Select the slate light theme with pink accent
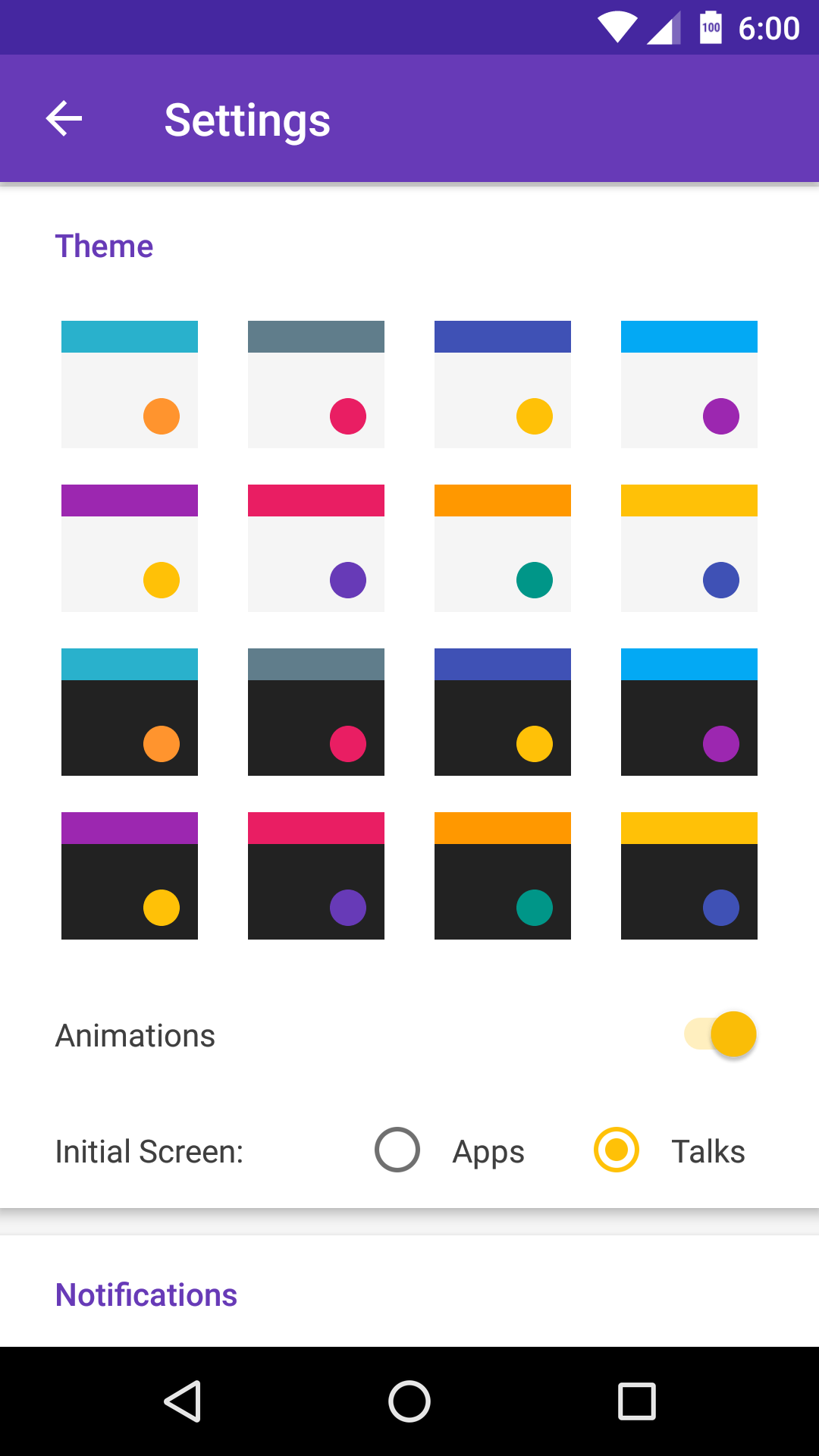Image resolution: width=819 pixels, height=1456 pixels. pos(315,383)
